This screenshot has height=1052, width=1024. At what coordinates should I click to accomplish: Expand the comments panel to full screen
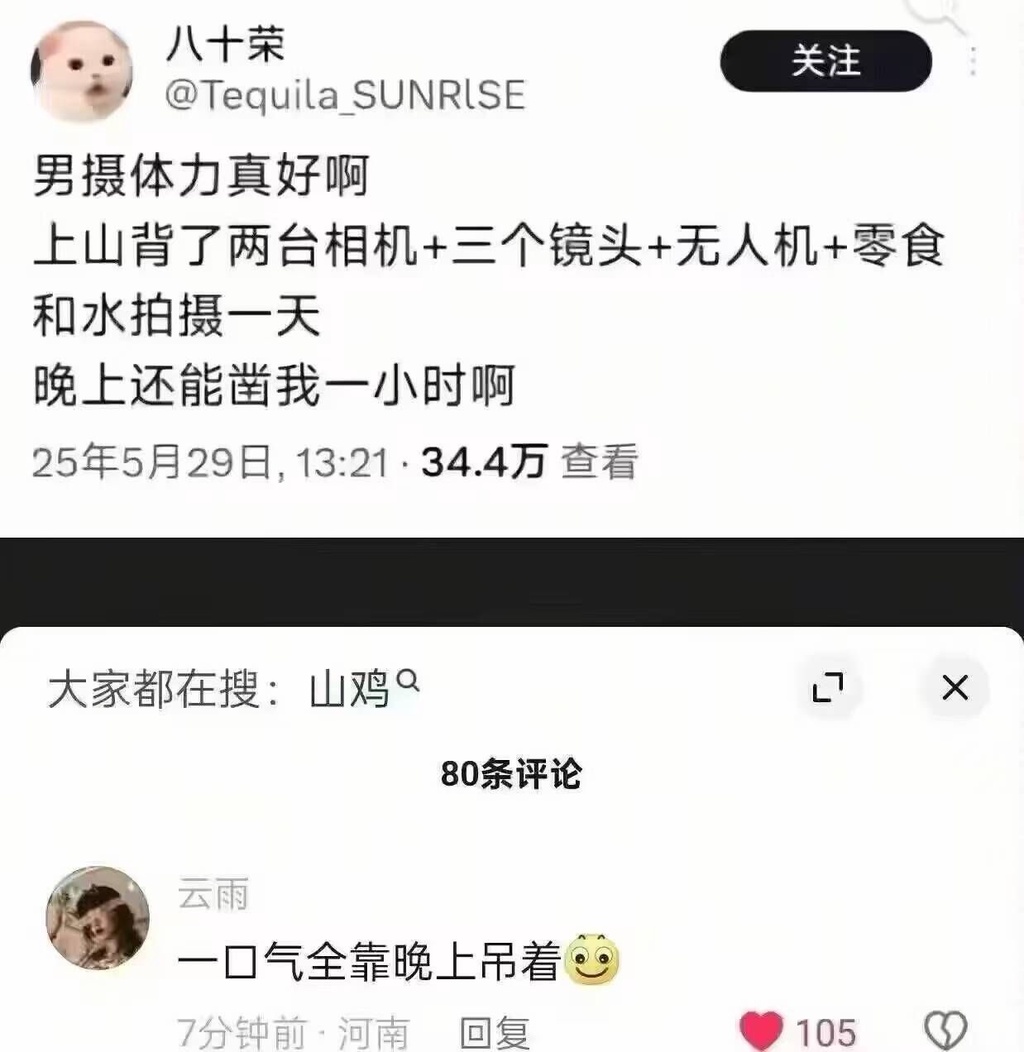828,688
